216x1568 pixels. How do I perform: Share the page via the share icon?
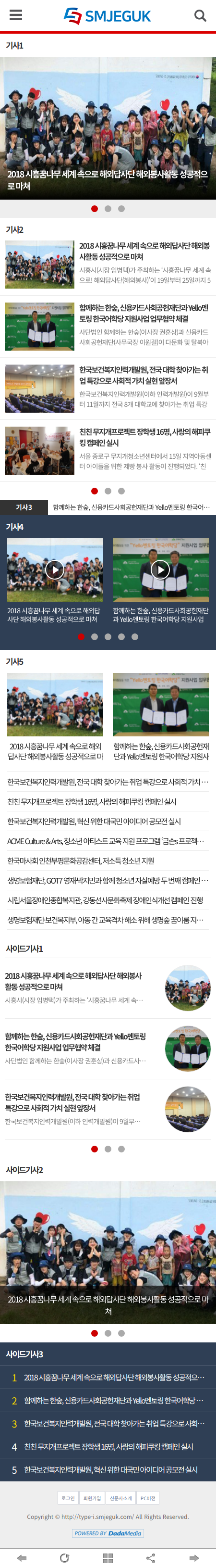(x=151, y=1557)
